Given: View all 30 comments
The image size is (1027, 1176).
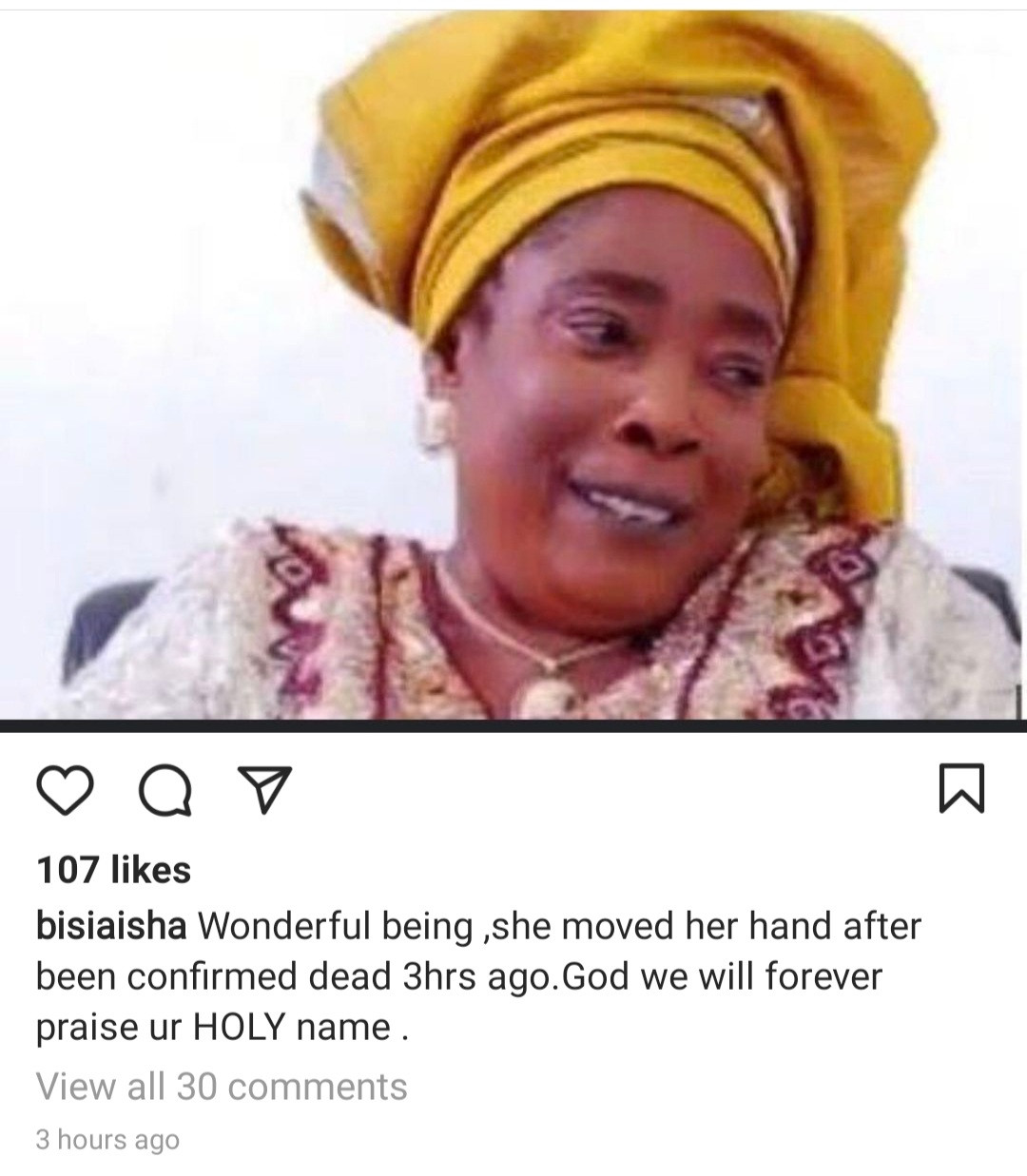Looking at the screenshot, I should tap(222, 1087).
